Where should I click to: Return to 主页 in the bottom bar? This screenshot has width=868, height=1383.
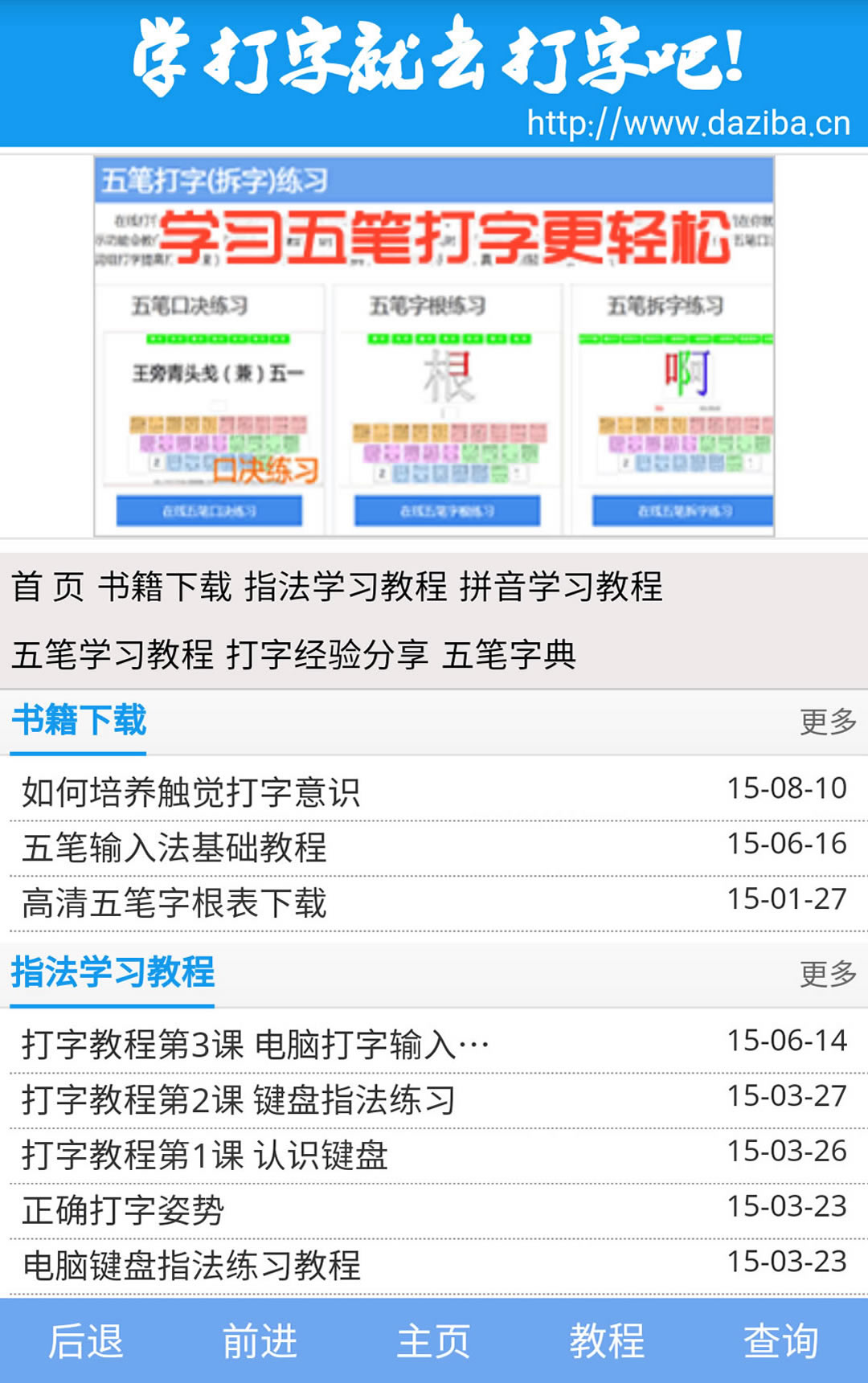[x=433, y=1340]
